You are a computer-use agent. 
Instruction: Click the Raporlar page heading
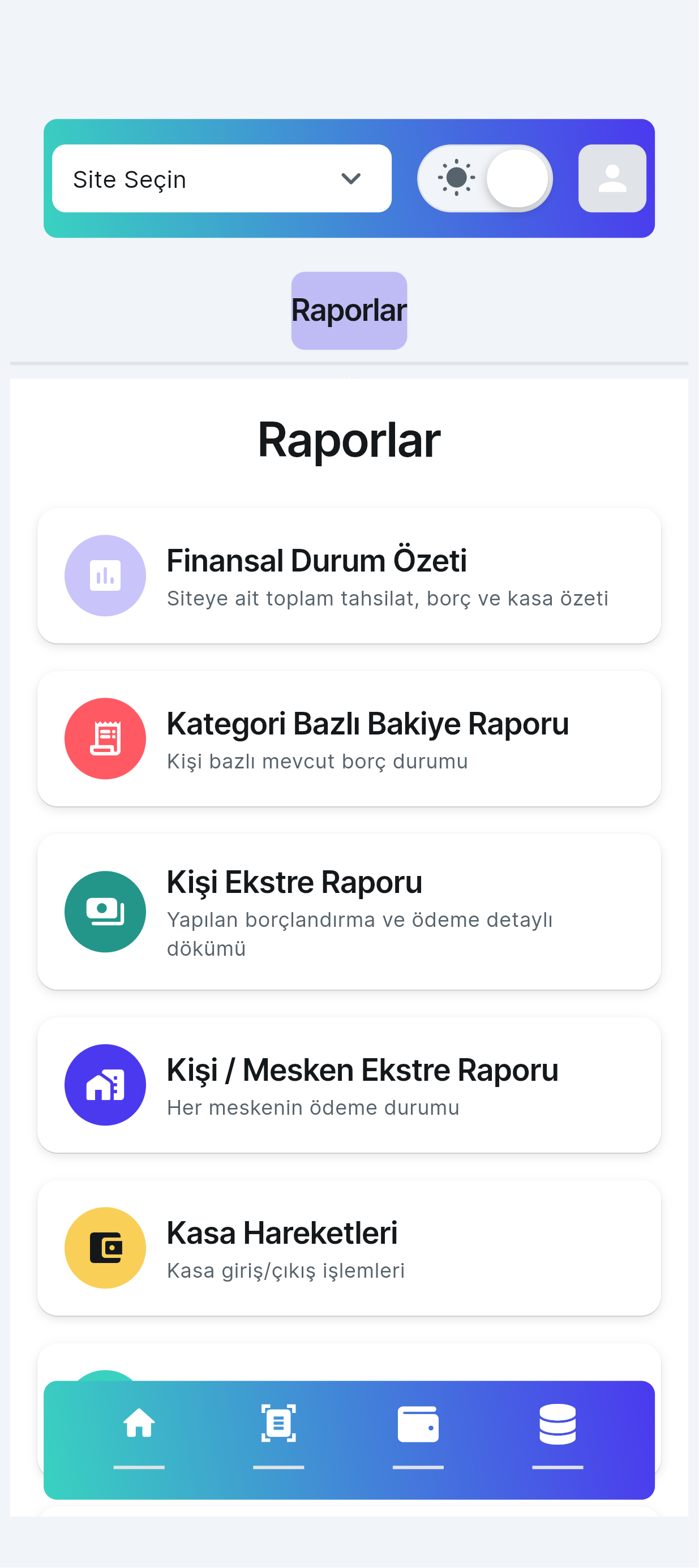point(349,440)
